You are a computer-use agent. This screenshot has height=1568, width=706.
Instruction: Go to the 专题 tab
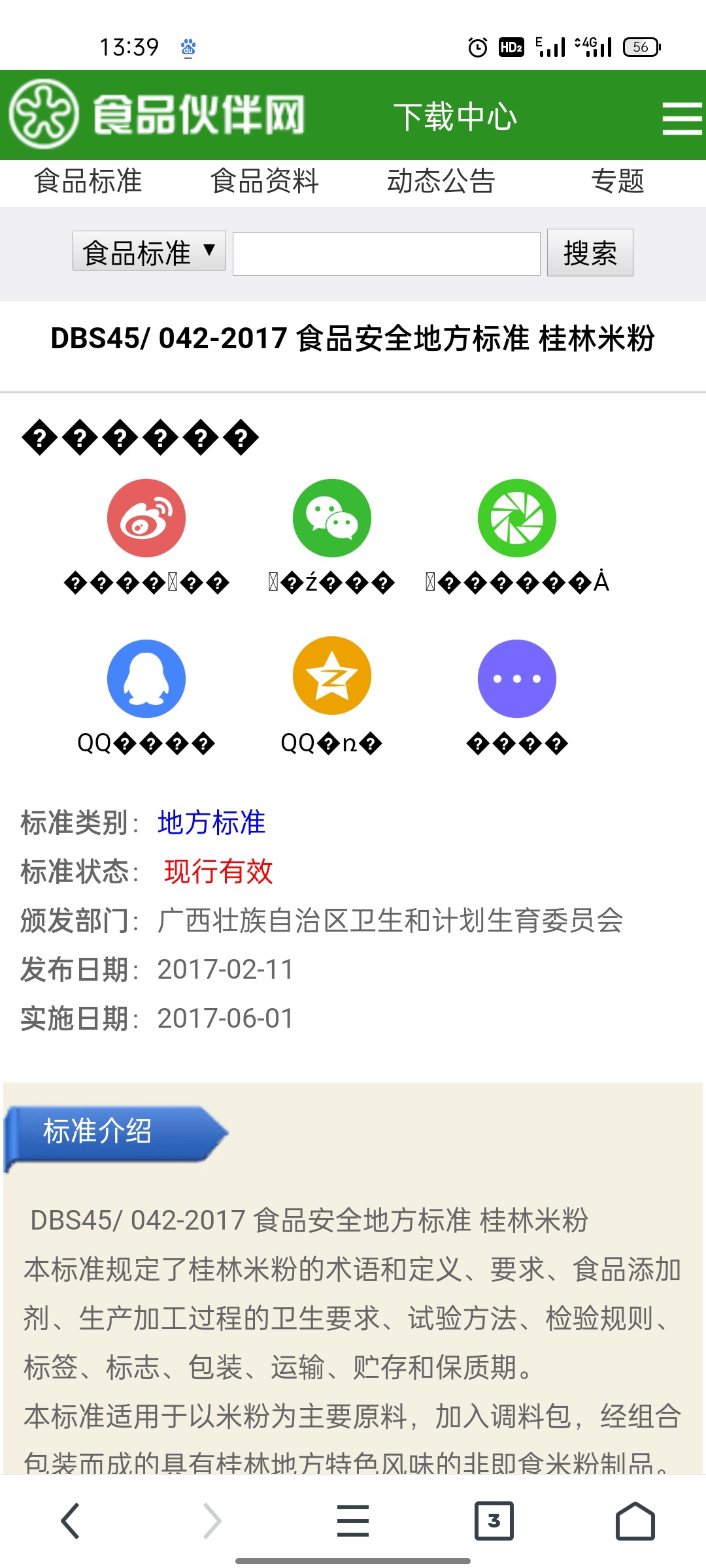coord(618,181)
